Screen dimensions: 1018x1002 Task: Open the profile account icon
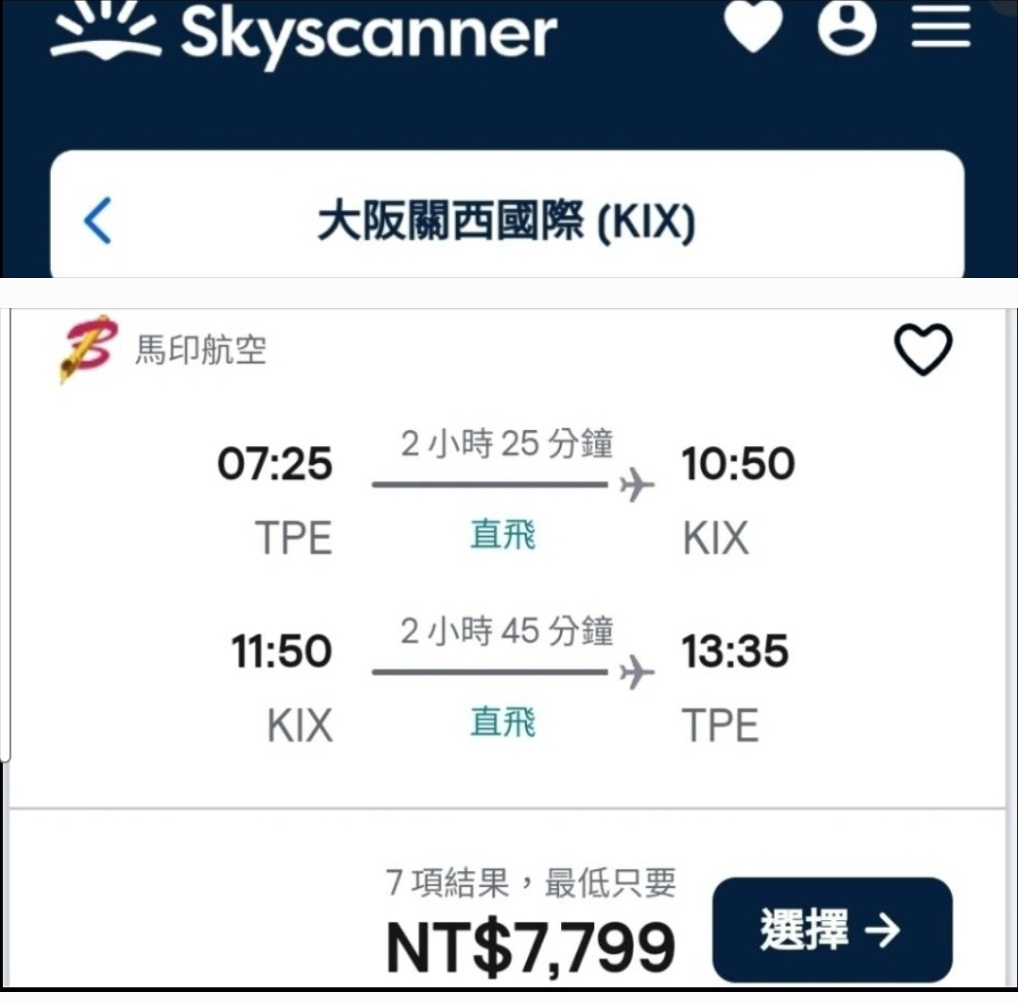pos(847,27)
